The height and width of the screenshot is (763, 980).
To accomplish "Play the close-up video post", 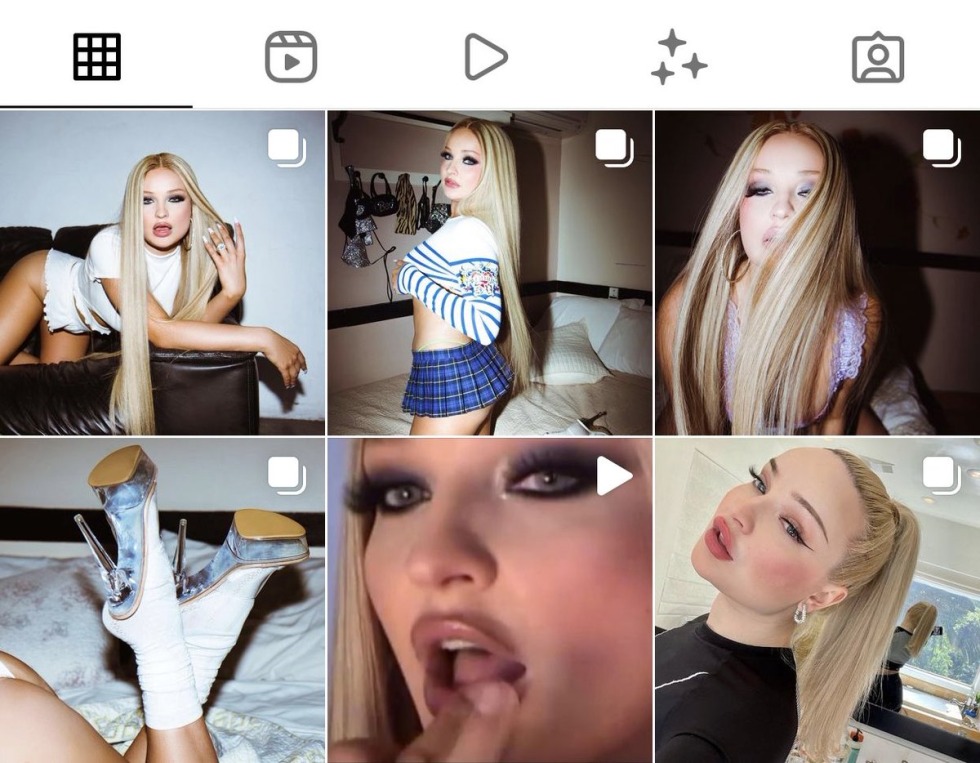I will click(490, 600).
